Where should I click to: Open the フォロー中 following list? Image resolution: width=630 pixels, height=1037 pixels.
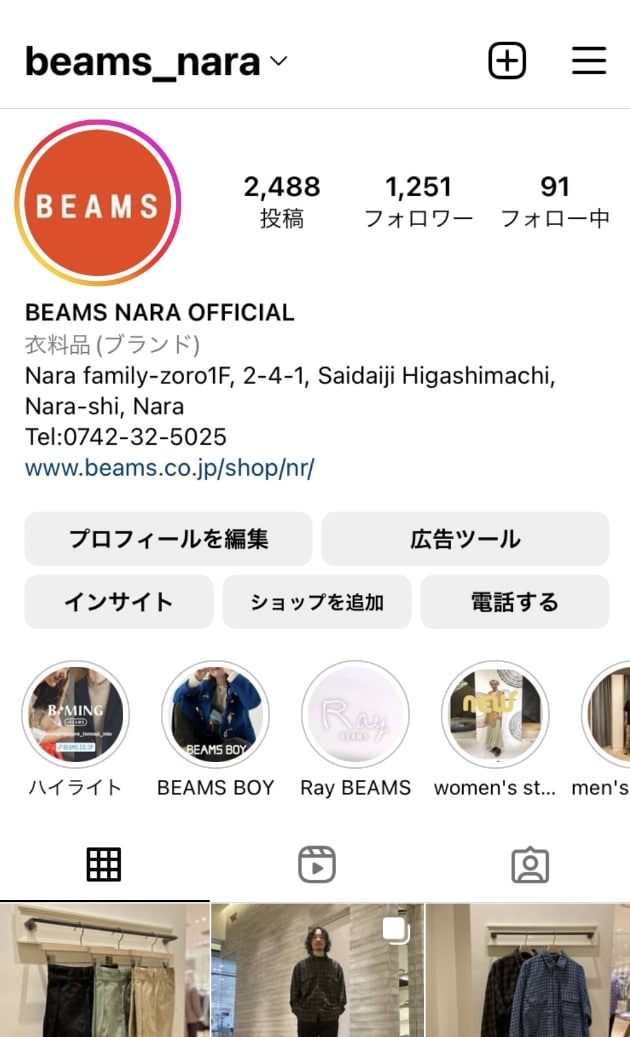coord(554,201)
